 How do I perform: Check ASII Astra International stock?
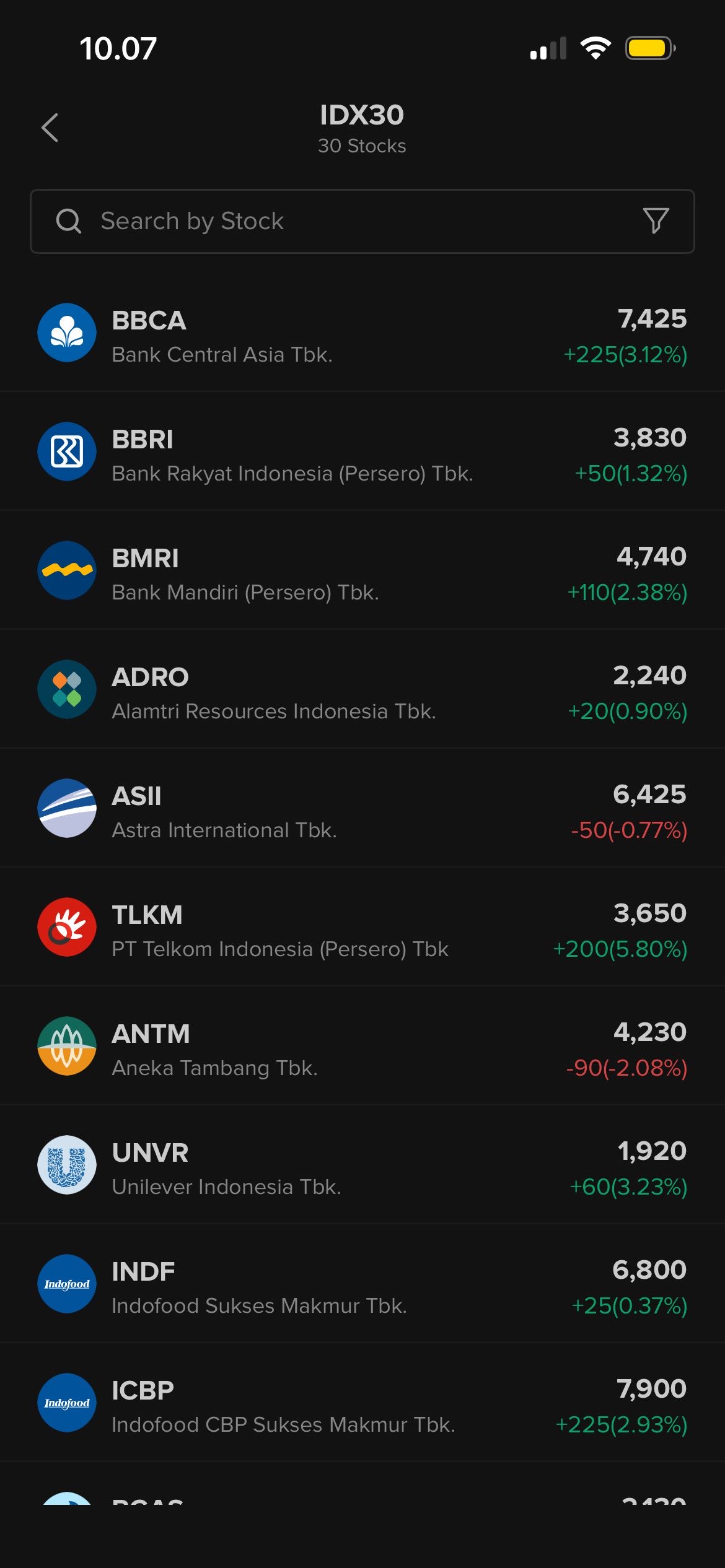click(x=362, y=809)
